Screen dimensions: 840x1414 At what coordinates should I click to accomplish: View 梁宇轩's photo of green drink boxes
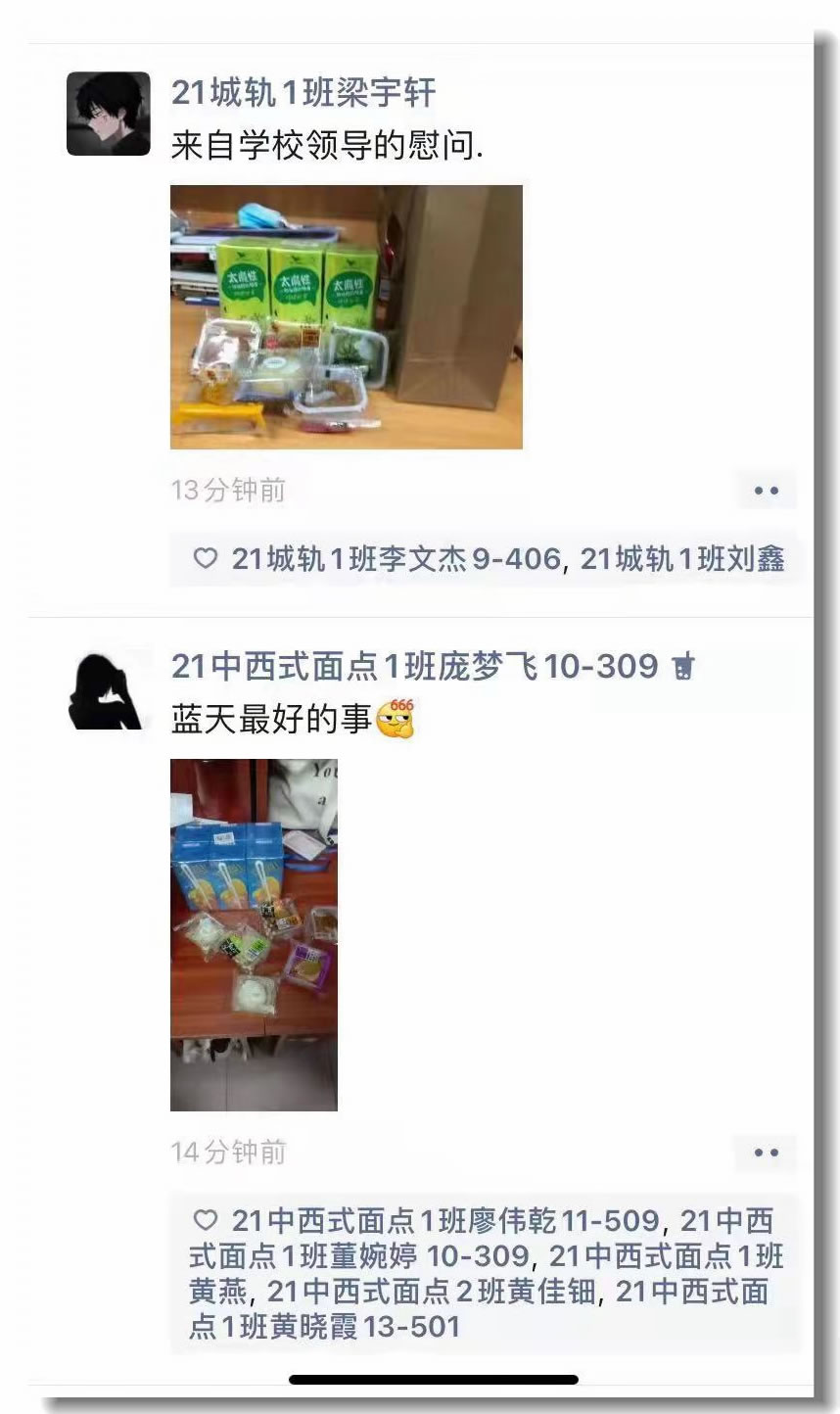point(346,316)
